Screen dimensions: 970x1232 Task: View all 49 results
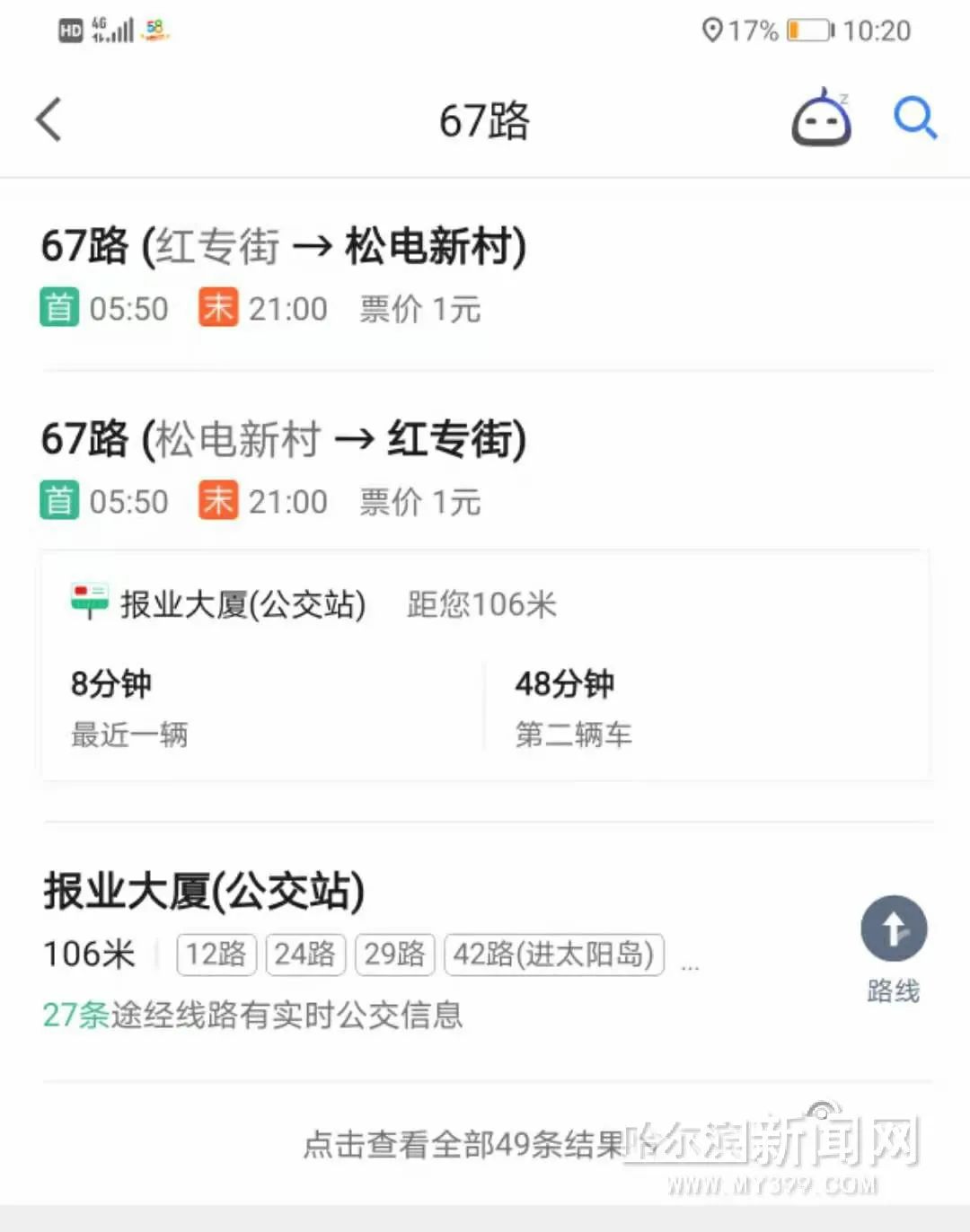465,1144
